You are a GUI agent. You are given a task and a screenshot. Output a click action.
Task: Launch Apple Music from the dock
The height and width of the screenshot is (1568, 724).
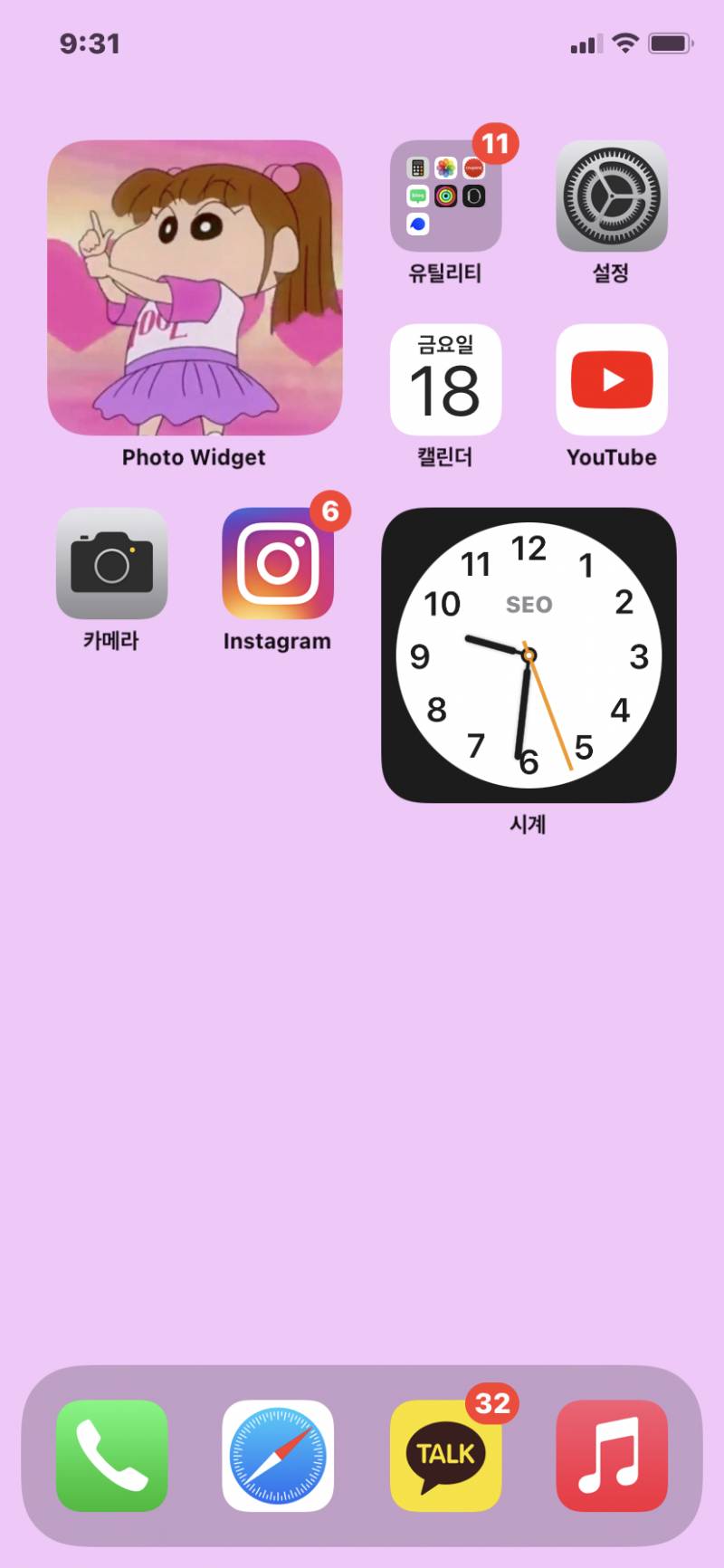pos(612,1456)
